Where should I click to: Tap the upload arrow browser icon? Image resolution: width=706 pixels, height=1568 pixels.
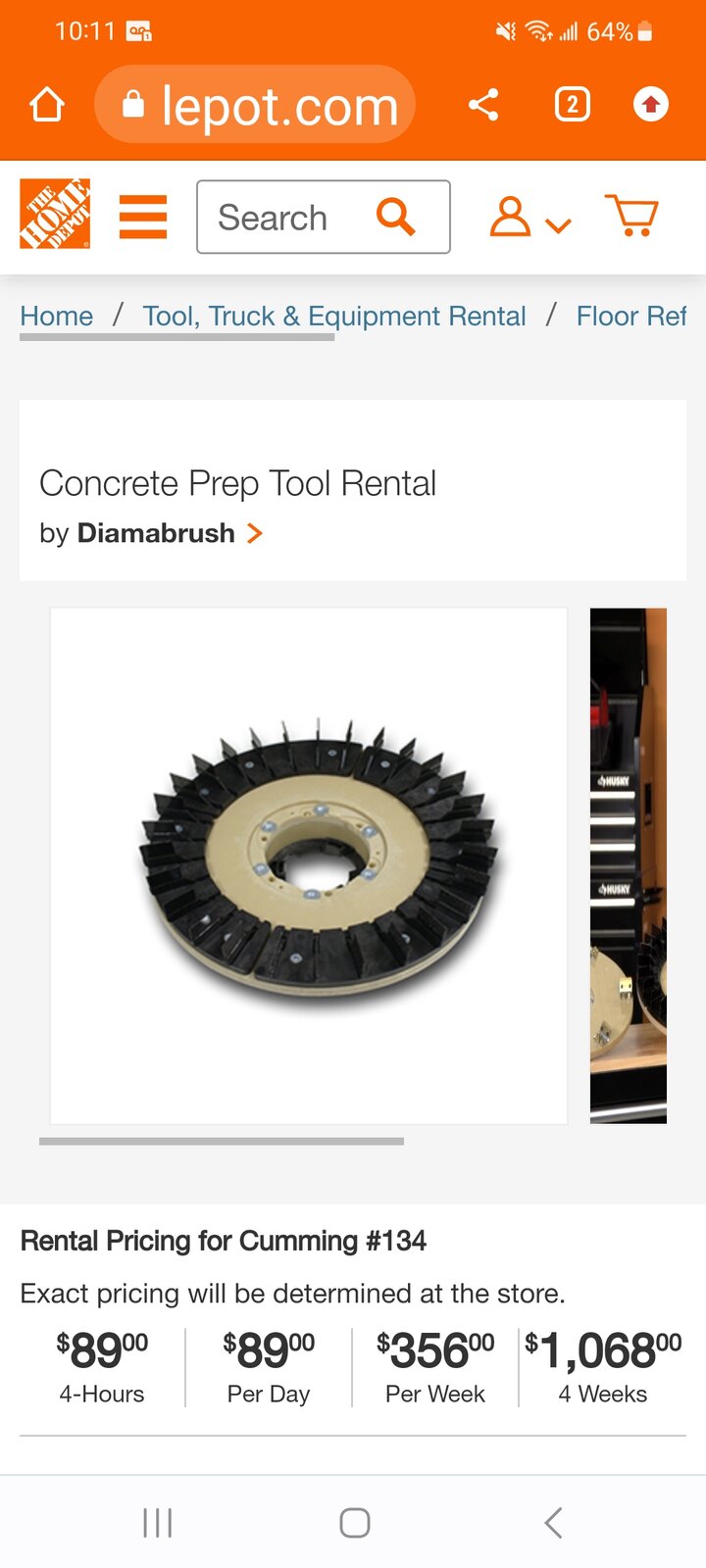[x=651, y=105]
